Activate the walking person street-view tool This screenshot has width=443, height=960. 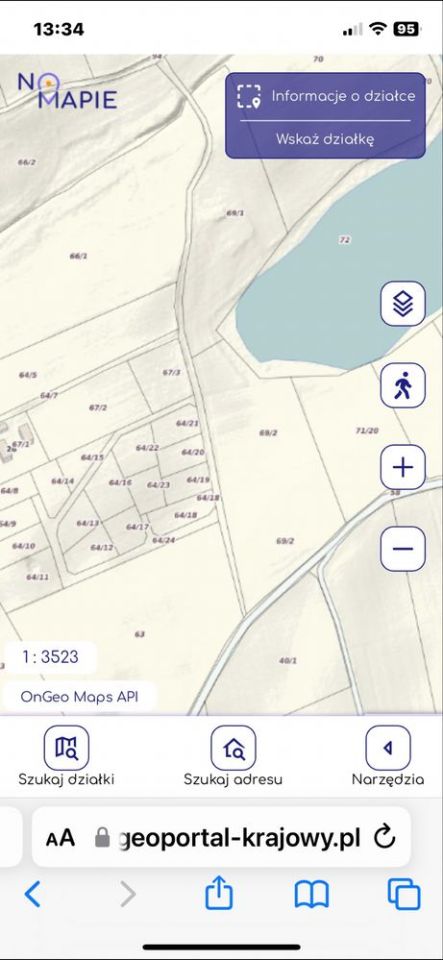pos(403,385)
